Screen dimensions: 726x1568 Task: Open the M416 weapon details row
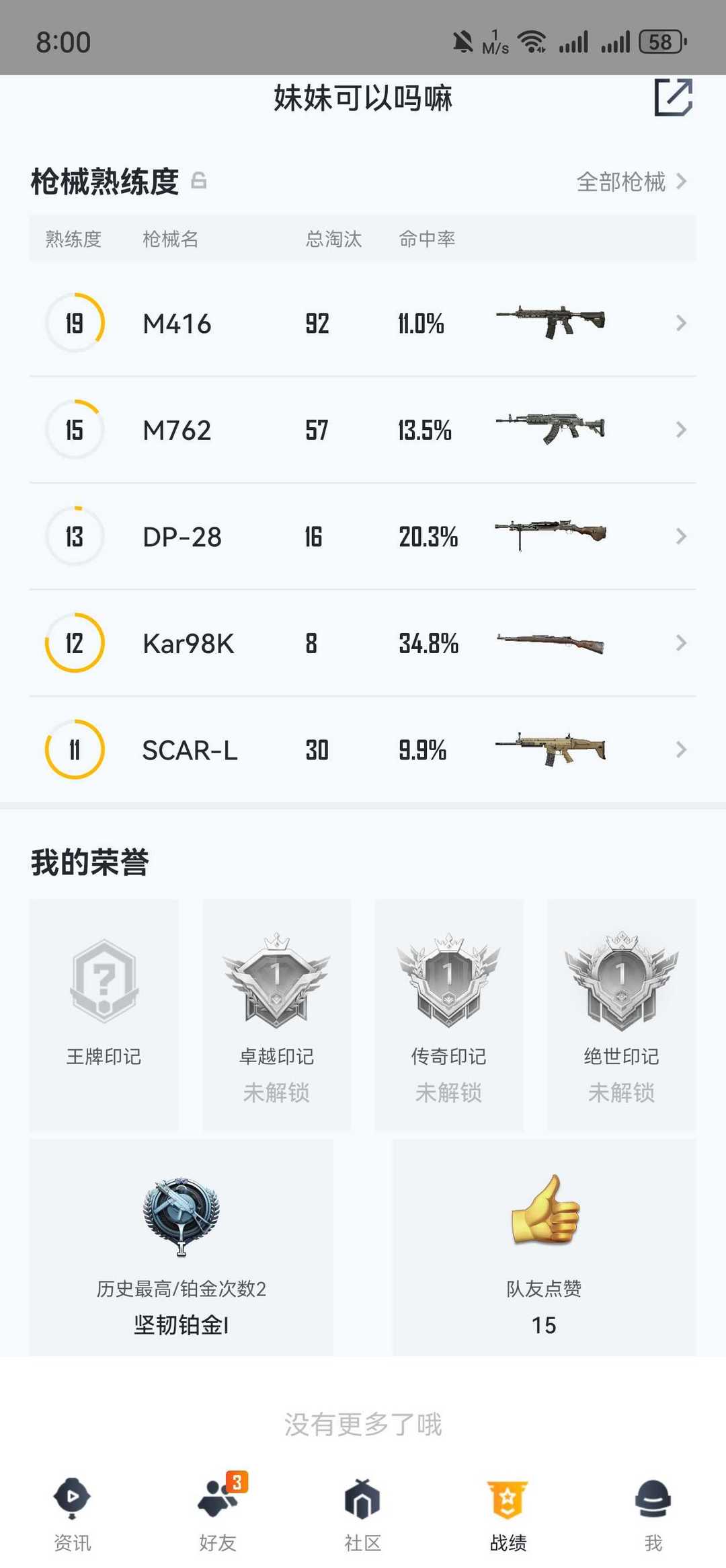pyautogui.click(x=363, y=323)
